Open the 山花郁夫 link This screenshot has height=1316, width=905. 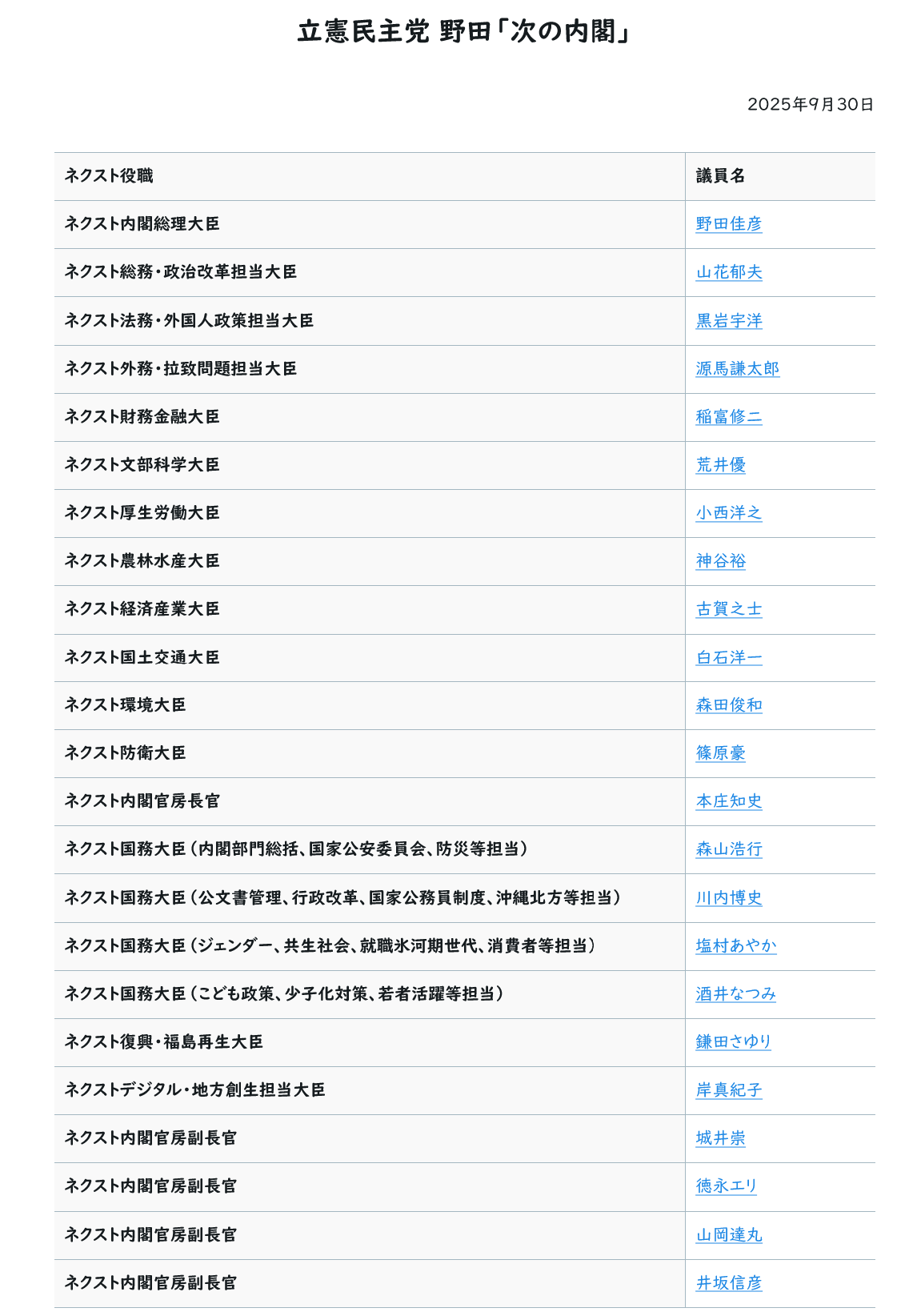tap(728, 272)
